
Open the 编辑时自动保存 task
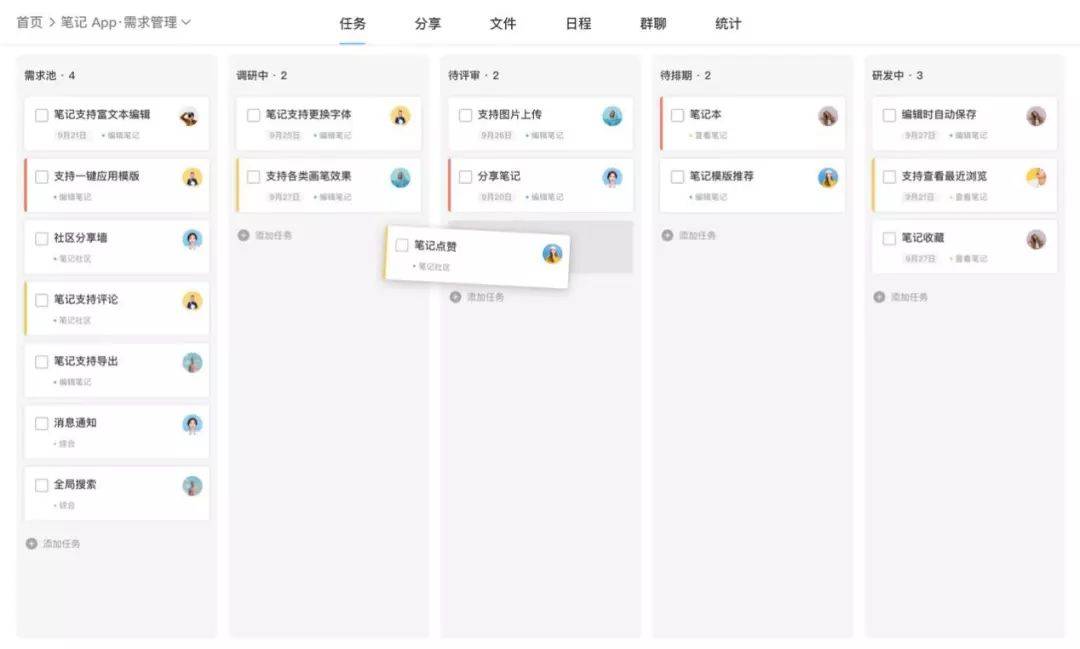pyautogui.click(x=939, y=115)
